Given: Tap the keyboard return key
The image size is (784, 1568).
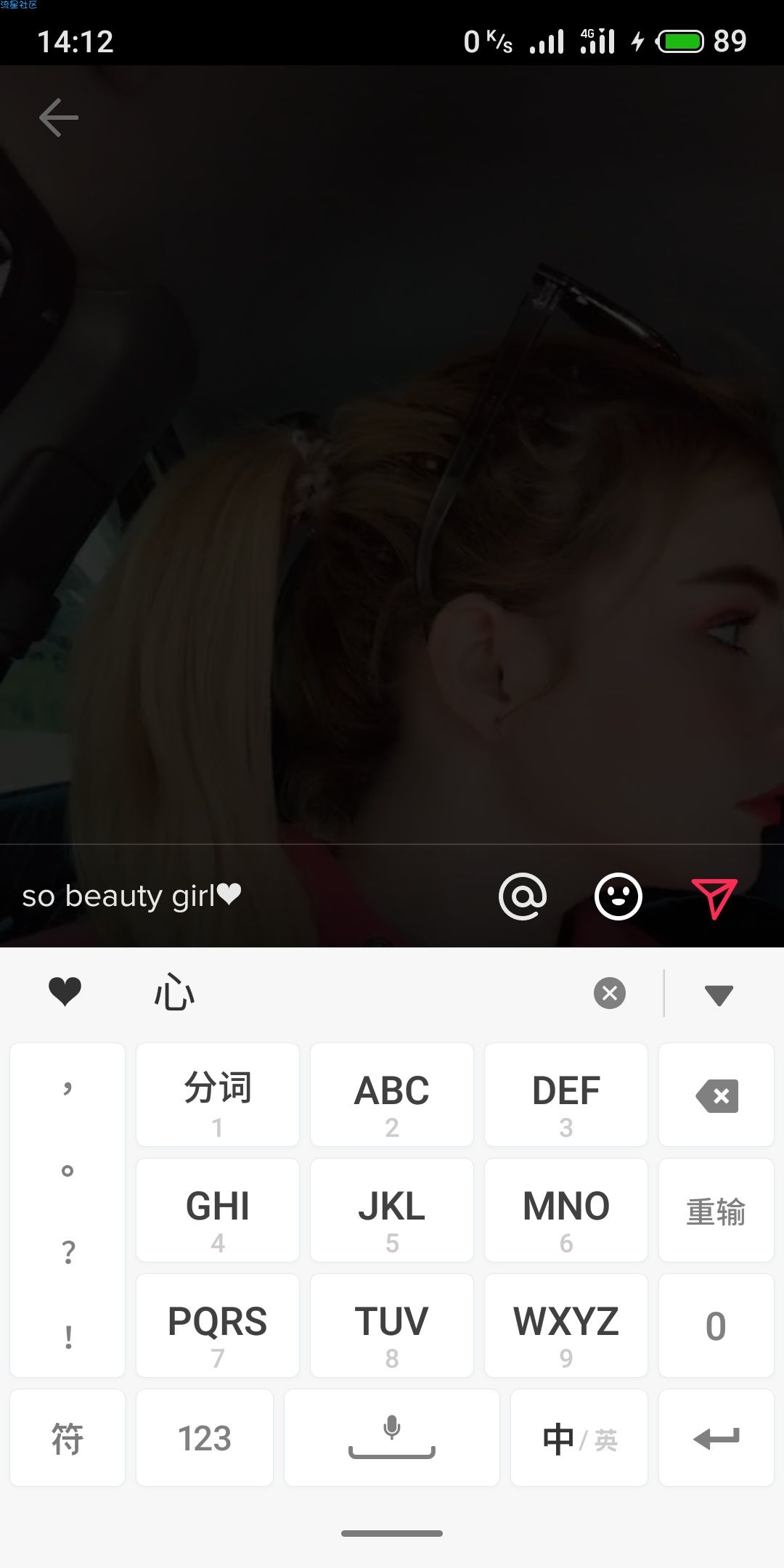Looking at the screenshot, I should coord(716,1438).
